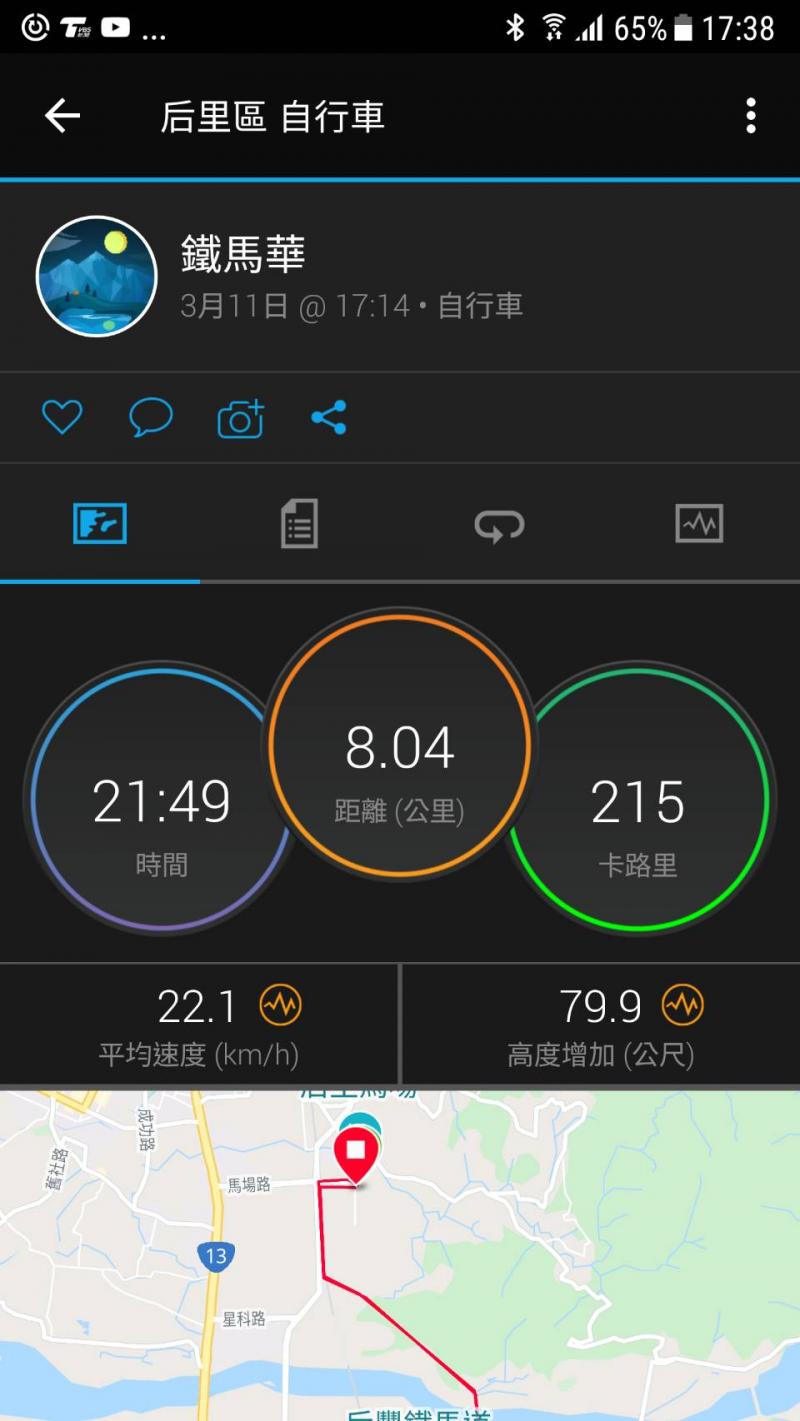Viewport: 800px width, 1421px height.
Task: Share this cycling activity
Action: 328,417
